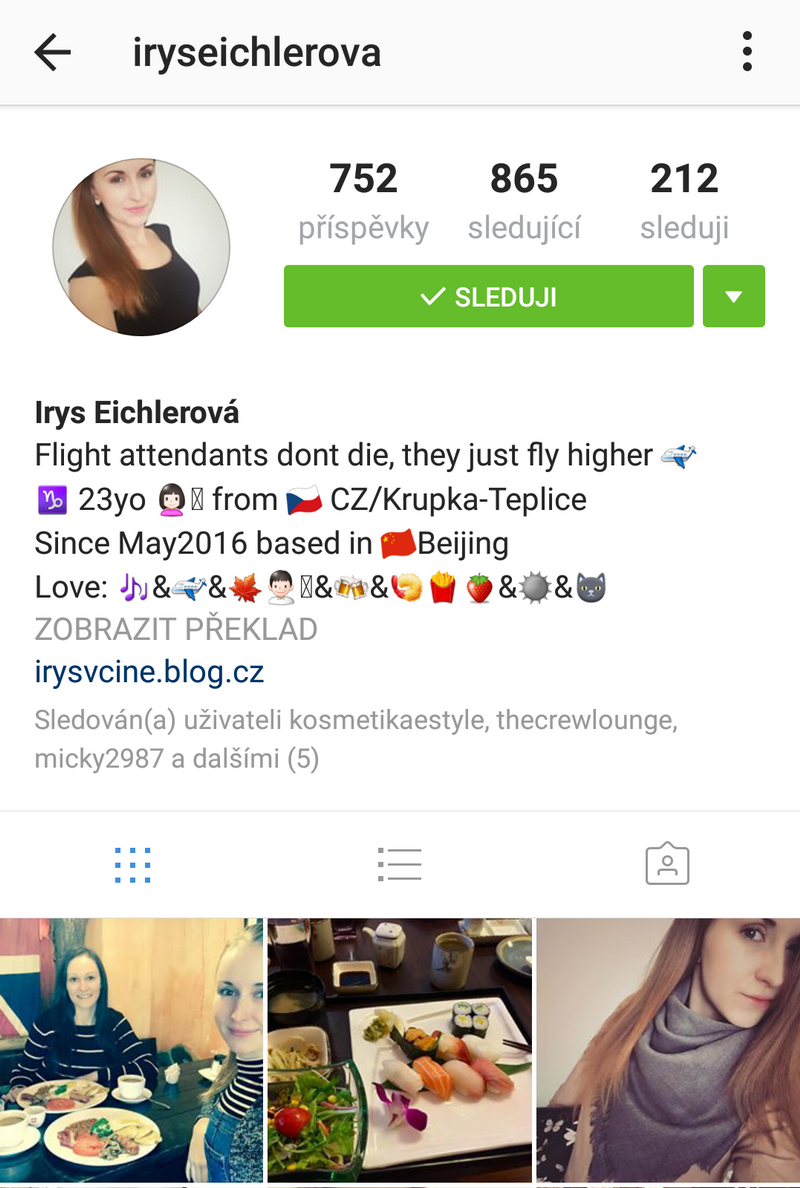
Task: Open the tagged photos tab
Action: click(667, 864)
